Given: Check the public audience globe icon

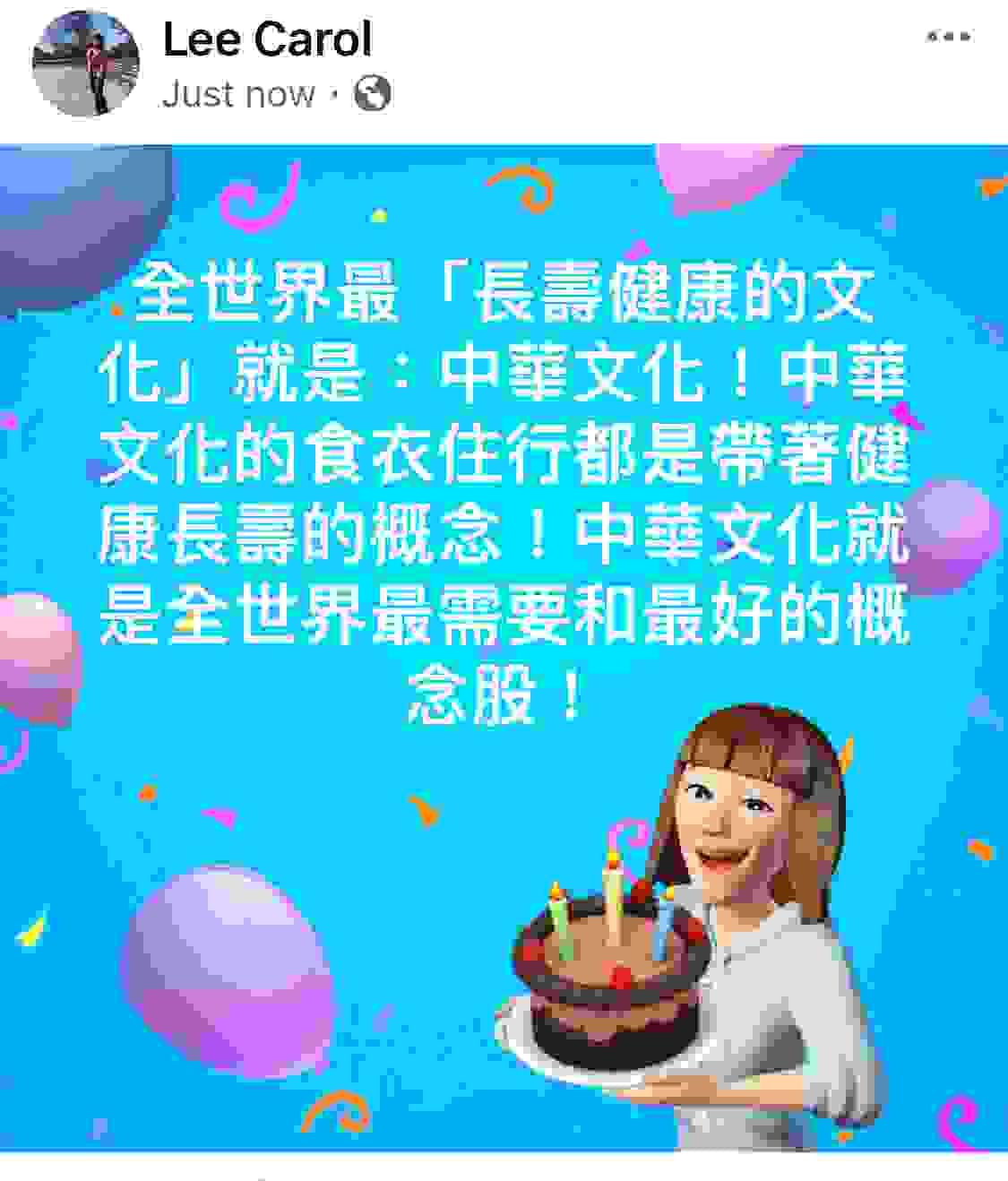Looking at the screenshot, I should click(372, 93).
